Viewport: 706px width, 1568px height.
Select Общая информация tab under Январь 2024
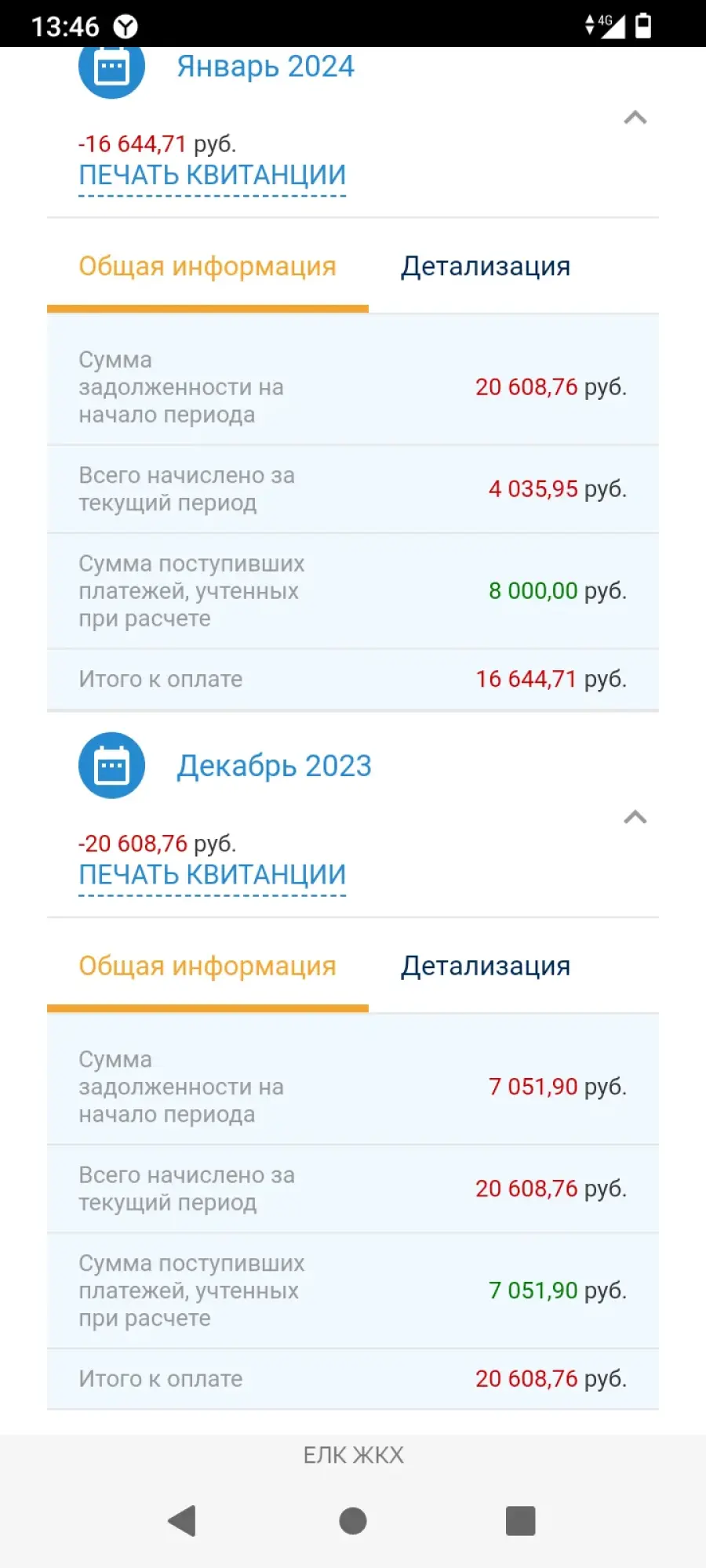207,267
